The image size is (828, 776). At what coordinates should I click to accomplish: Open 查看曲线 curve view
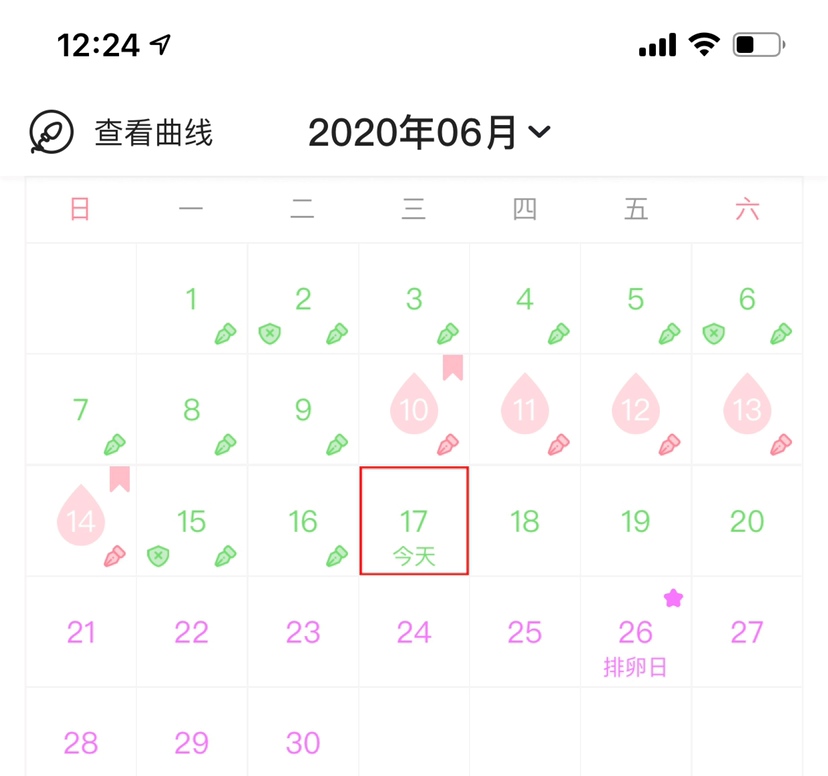click(x=122, y=133)
